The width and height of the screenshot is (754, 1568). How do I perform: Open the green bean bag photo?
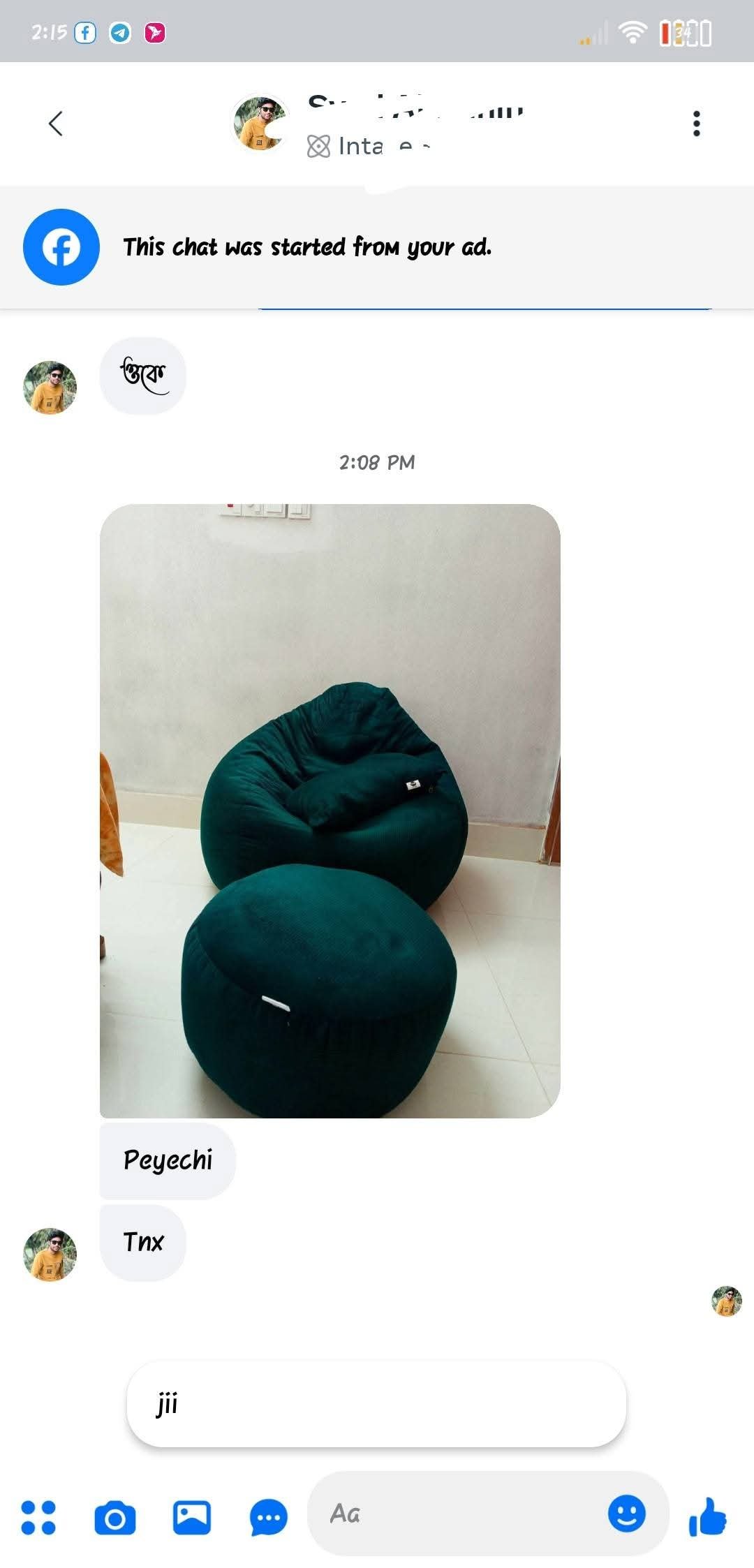click(330, 811)
